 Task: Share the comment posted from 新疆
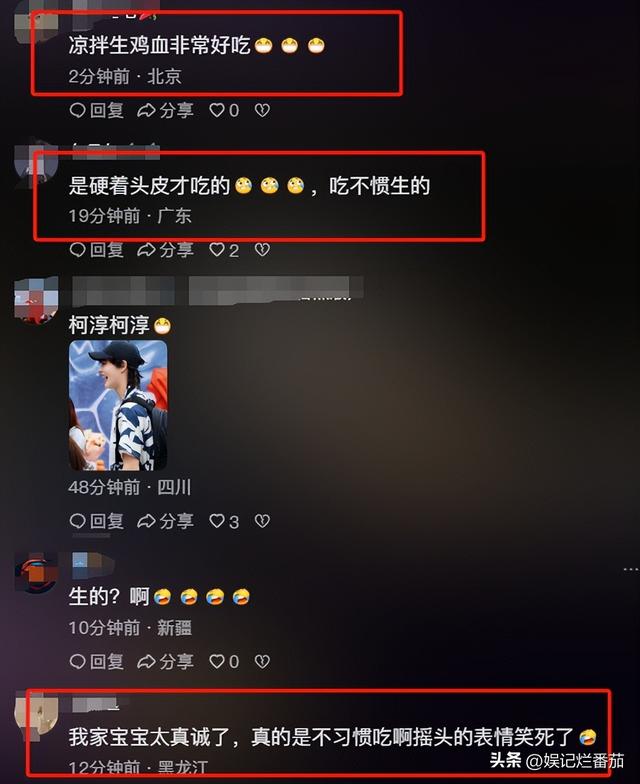click(x=165, y=661)
